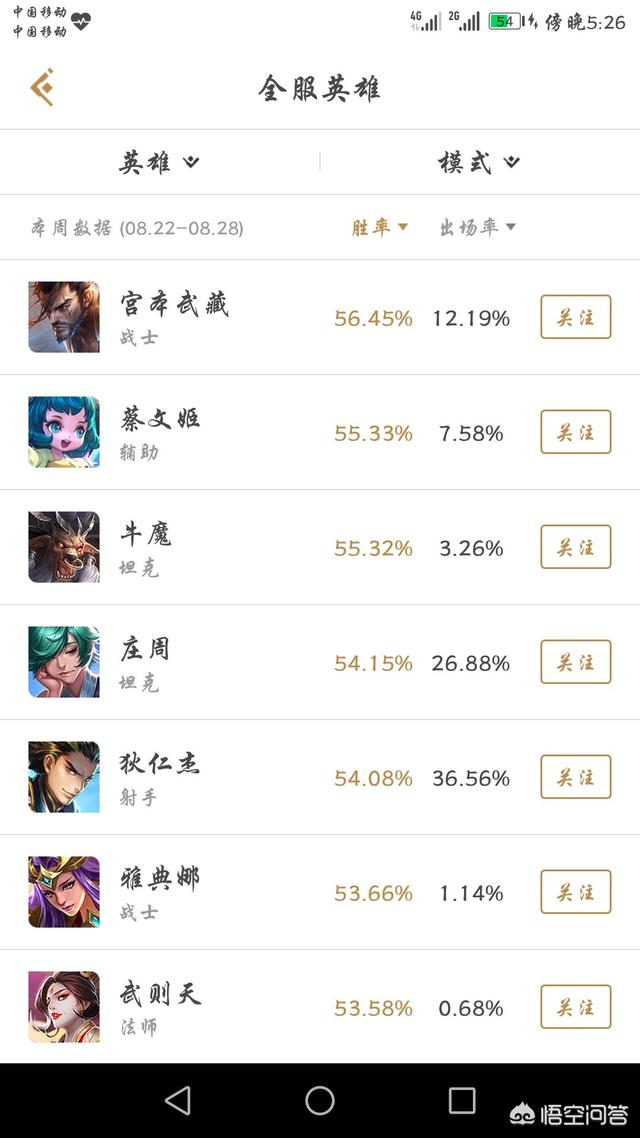Expand the 英雄 filter dropdown
640x1138 pixels.
point(159,162)
